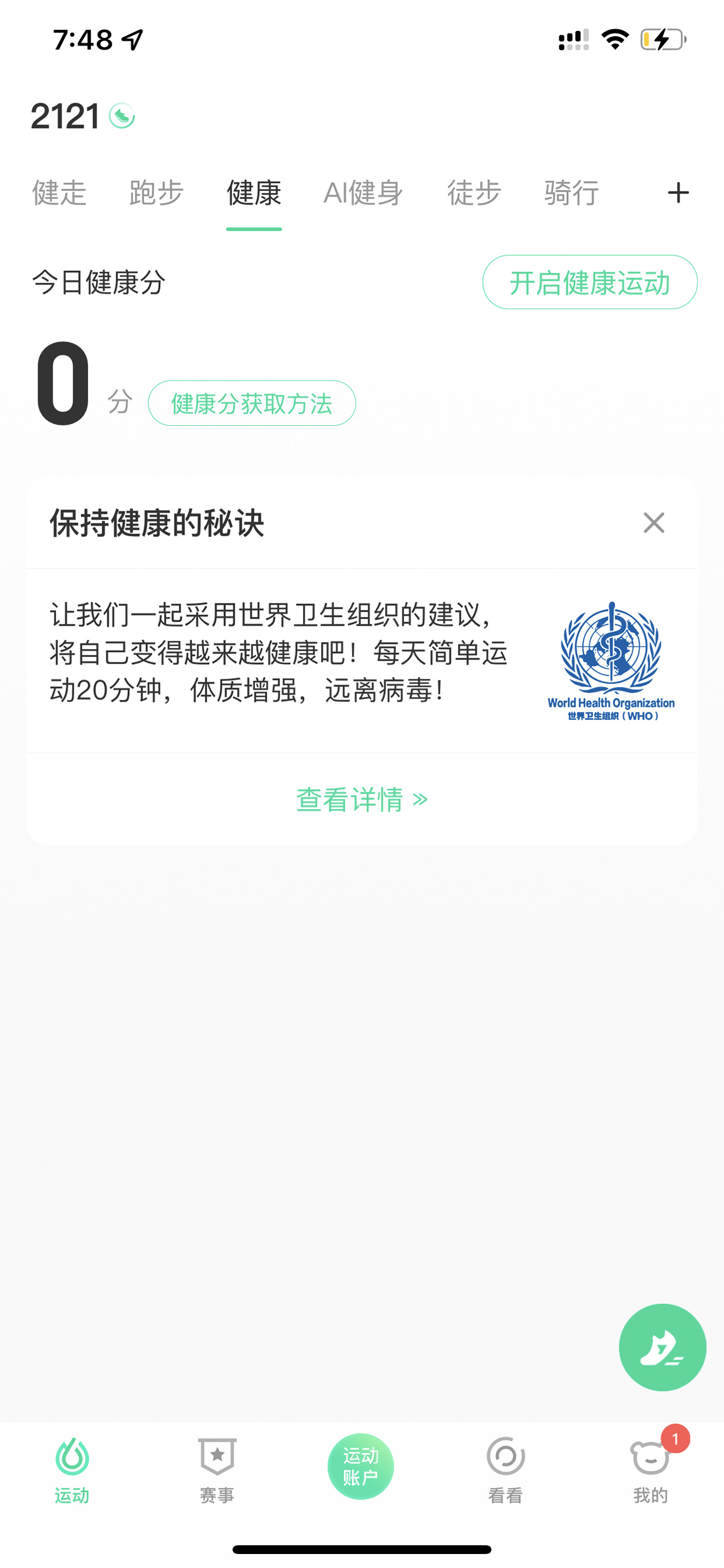Switch to the 骑行 tab
The width and height of the screenshot is (724, 1568).
click(571, 193)
